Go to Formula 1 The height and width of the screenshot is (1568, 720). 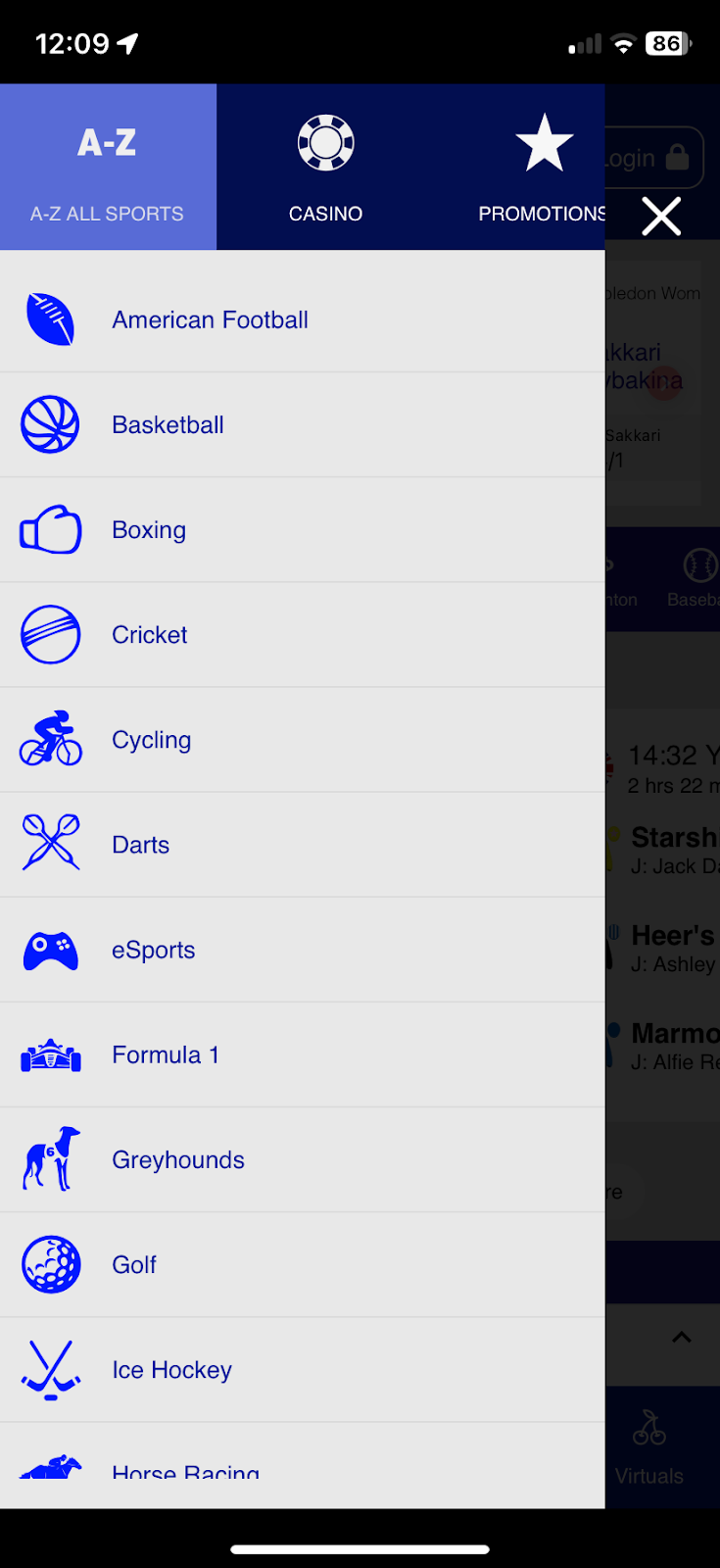[165, 1054]
